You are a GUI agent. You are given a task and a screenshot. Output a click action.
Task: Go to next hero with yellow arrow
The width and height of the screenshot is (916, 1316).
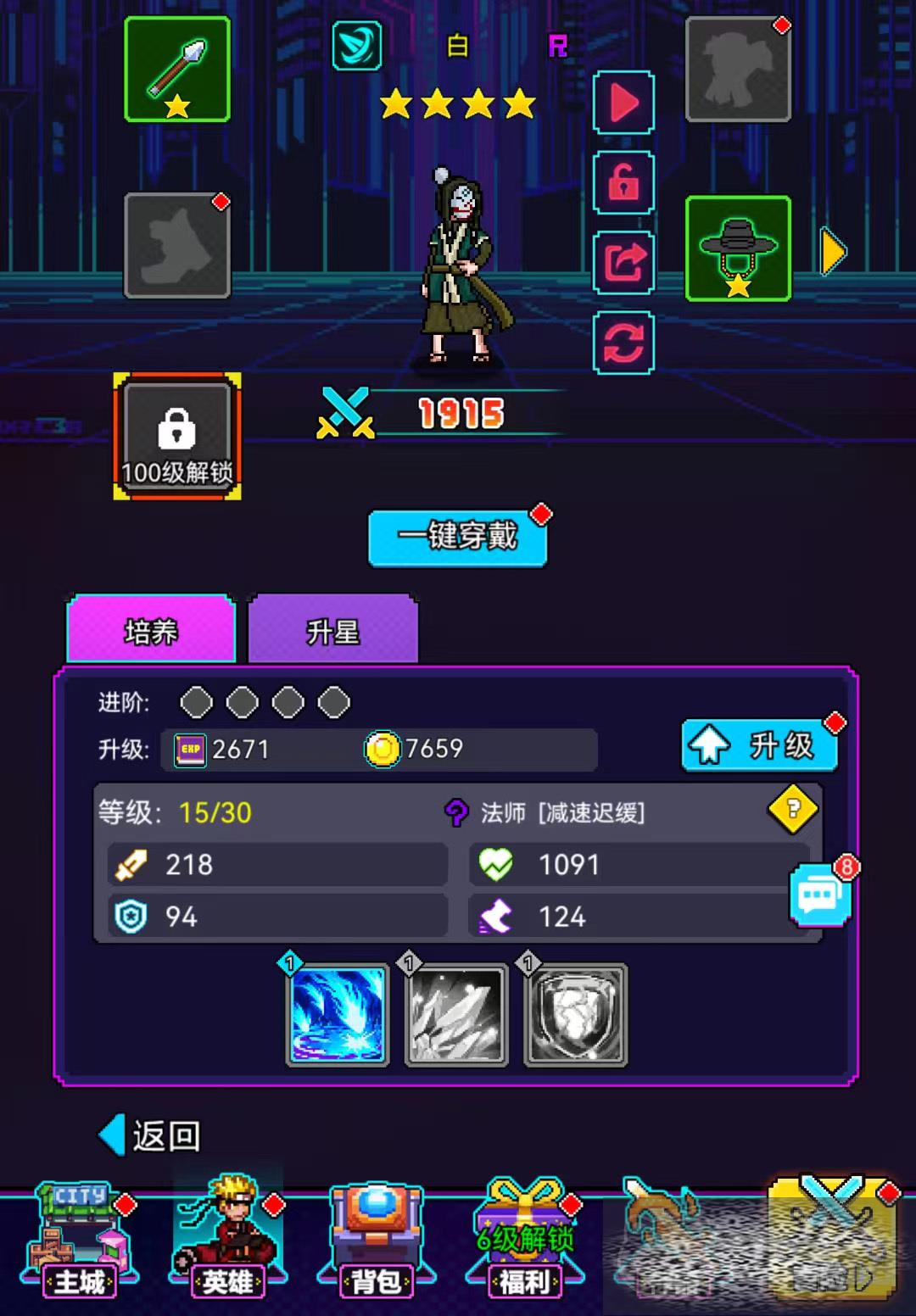click(x=833, y=252)
